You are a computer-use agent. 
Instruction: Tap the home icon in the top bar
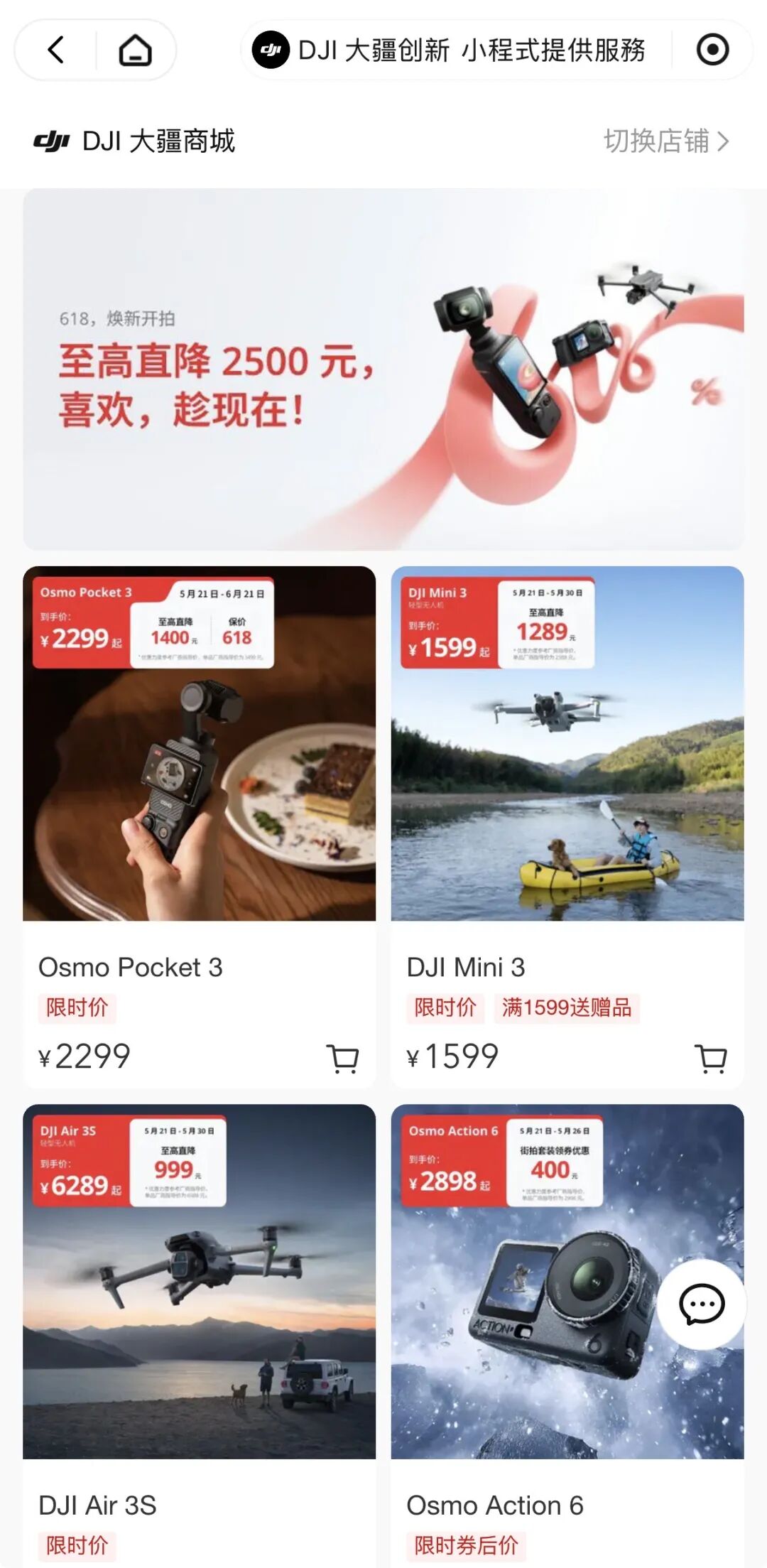(x=135, y=50)
